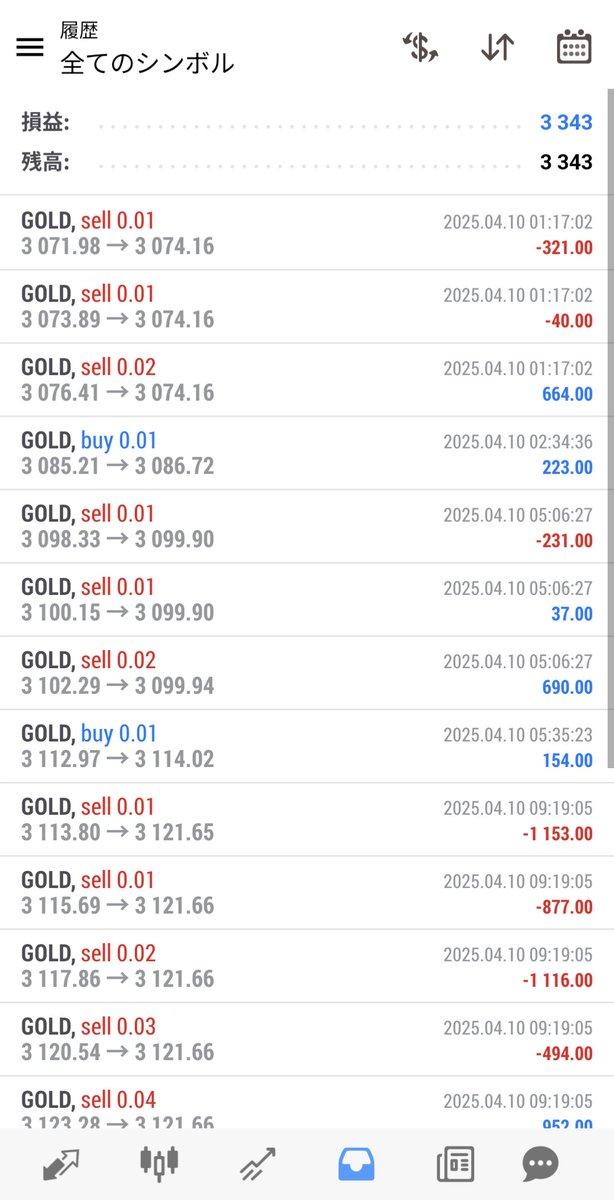Open GOLD sell trade with 664.00 profit
The height and width of the screenshot is (1200, 614).
click(x=307, y=380)
